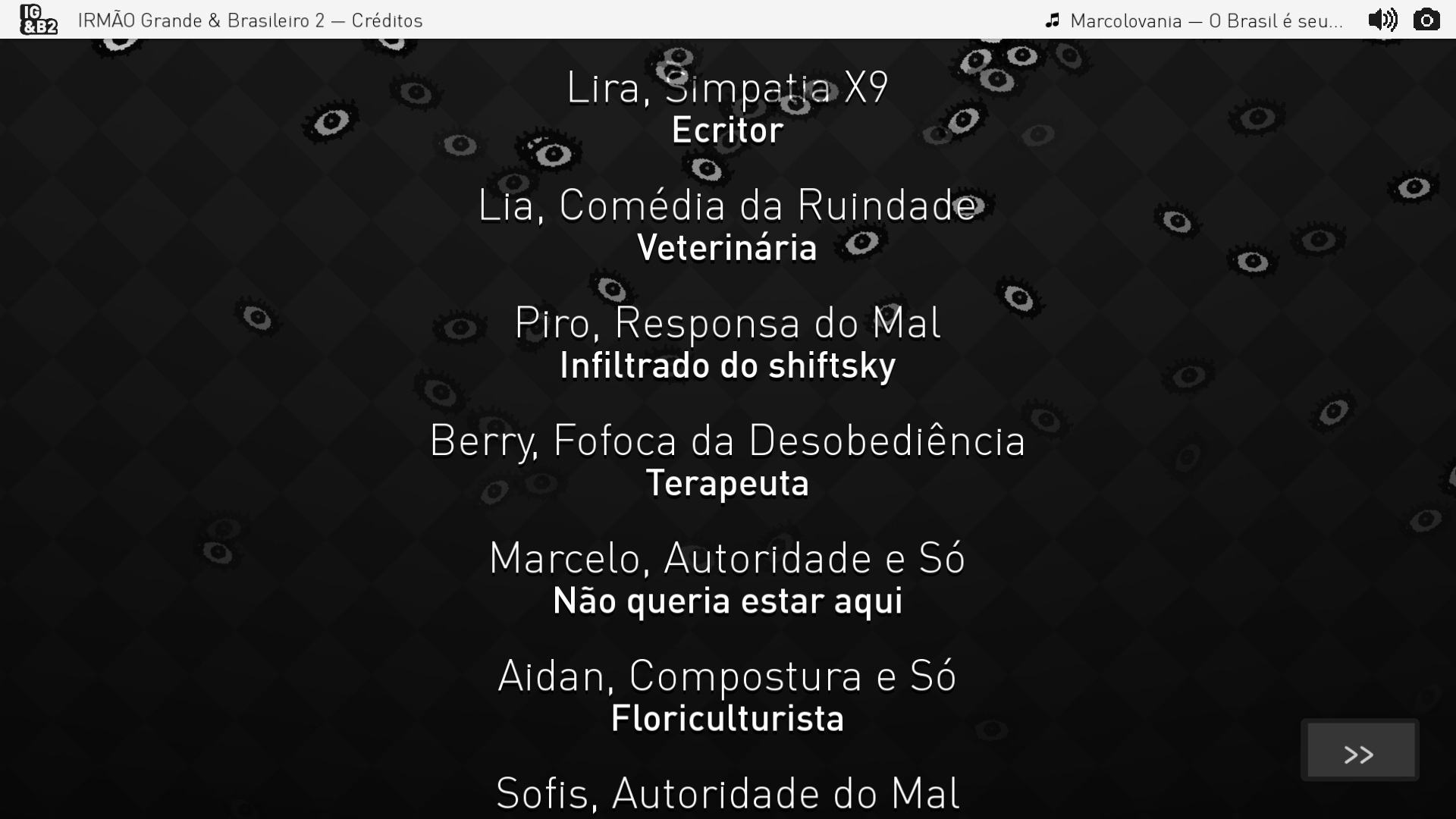Open the IG&B2 logo menu
This screenshot has width=1456, height=819.
(38, 20)
